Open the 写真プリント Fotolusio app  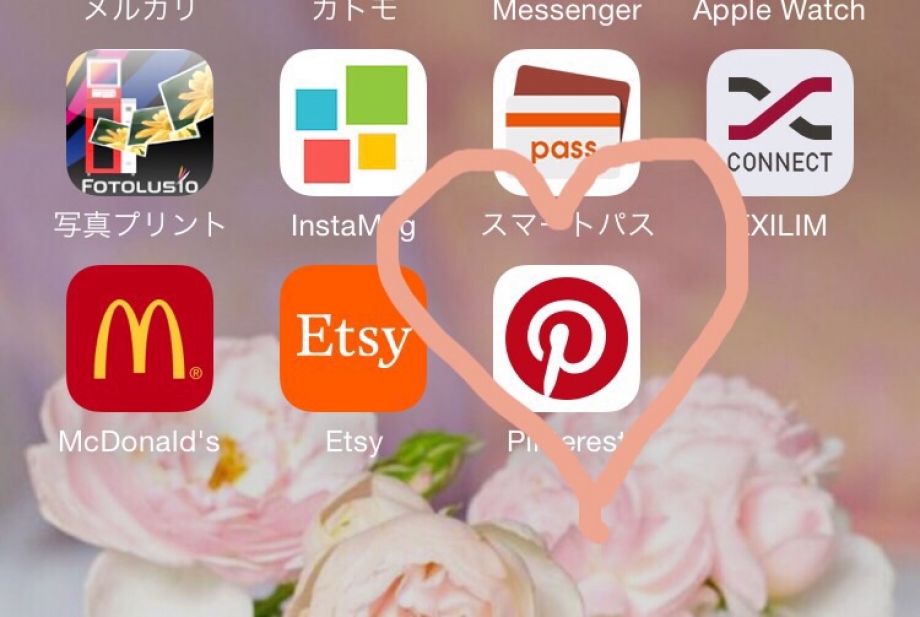(140, 122)
